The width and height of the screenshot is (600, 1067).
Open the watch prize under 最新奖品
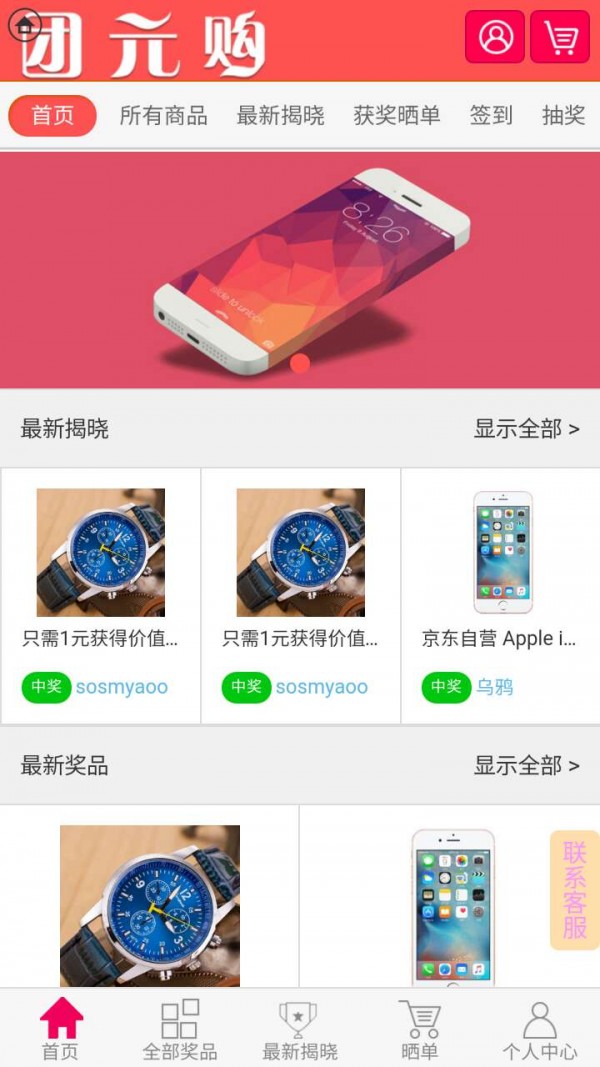[x=150, y=905]
